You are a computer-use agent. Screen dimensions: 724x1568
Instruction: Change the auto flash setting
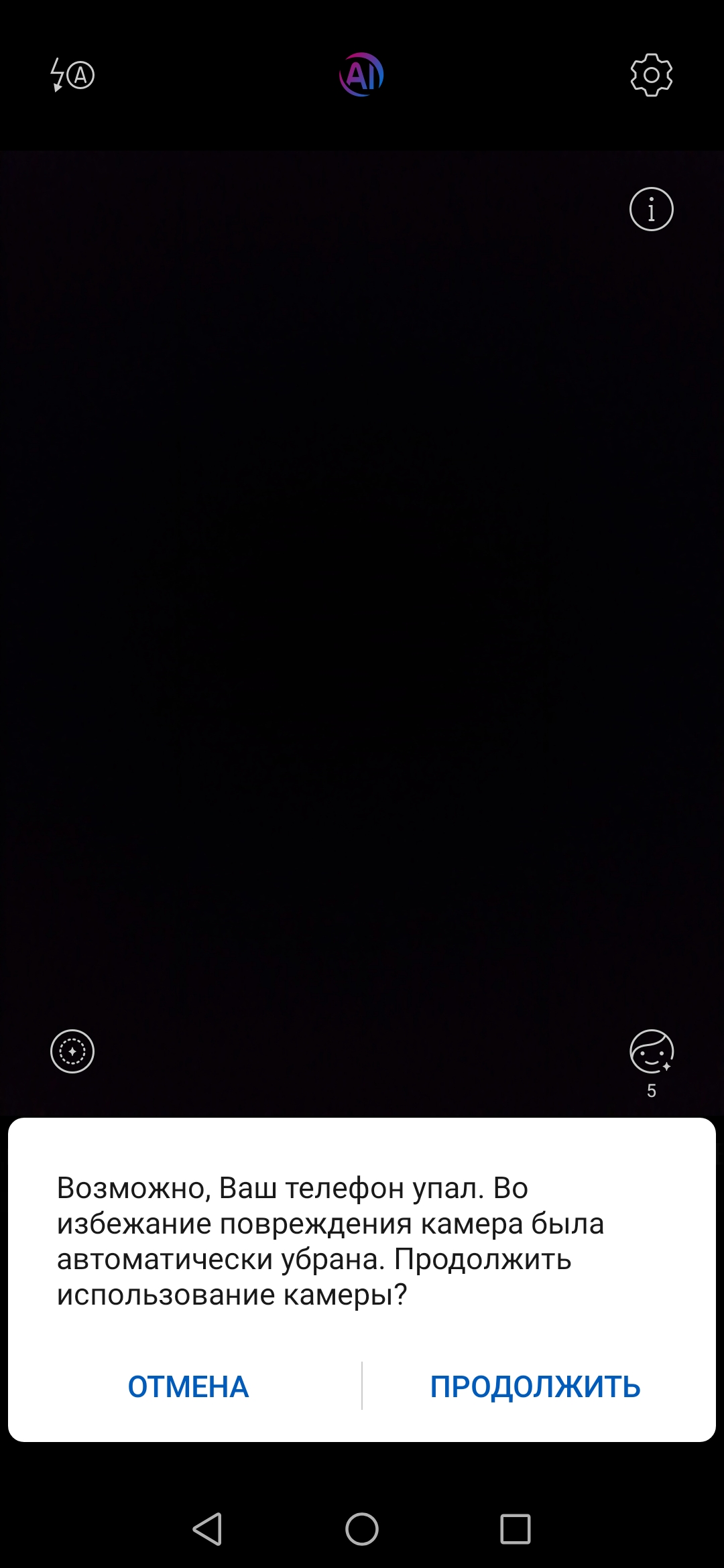72,74
